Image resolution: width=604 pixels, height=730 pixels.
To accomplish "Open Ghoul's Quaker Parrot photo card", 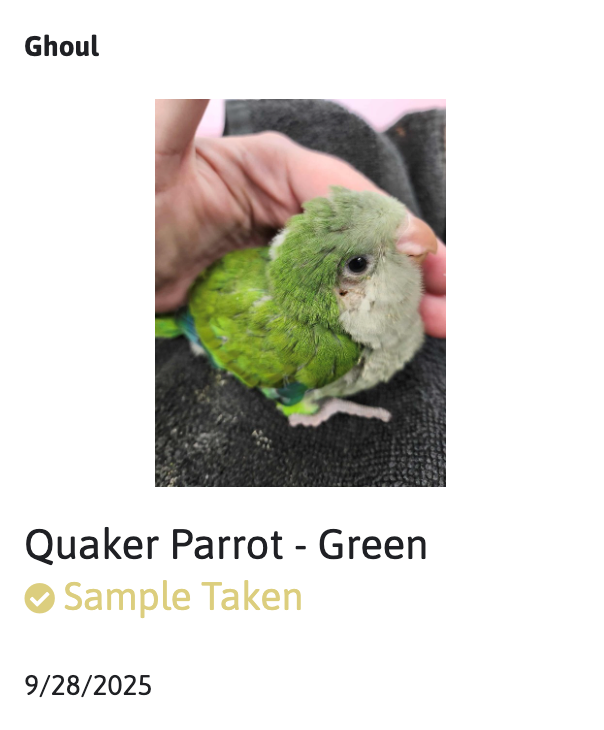I will click(300, 293).
